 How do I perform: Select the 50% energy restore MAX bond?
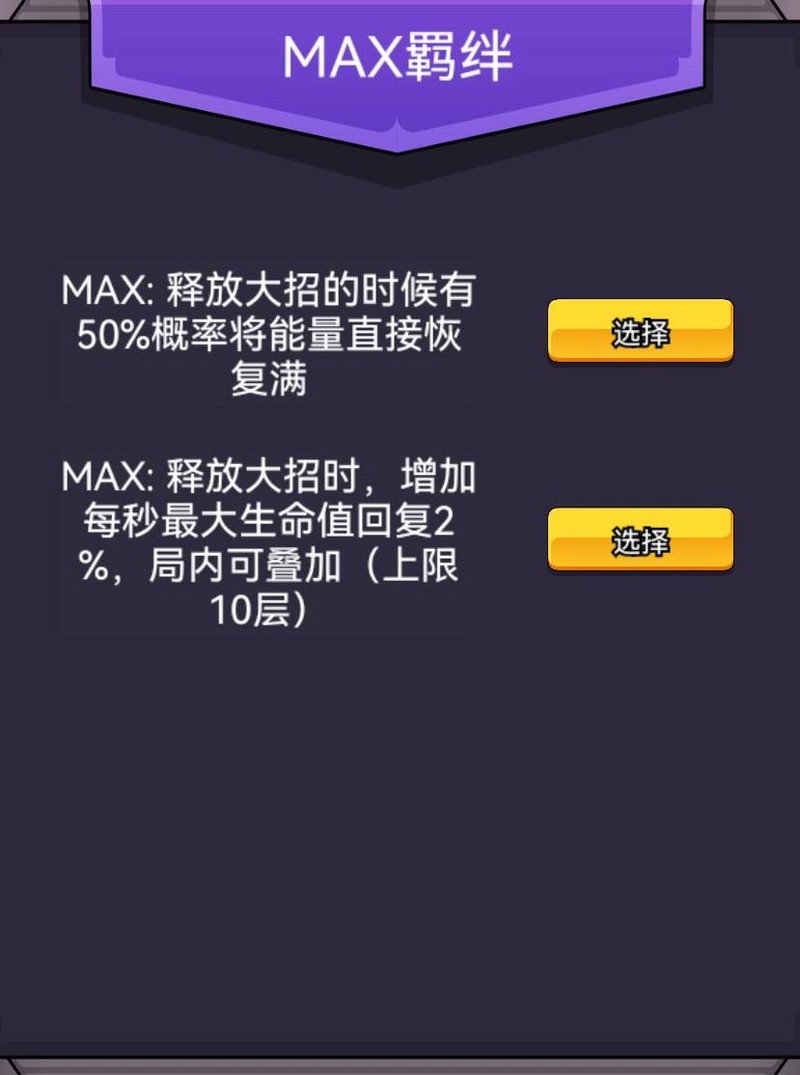pyautogui.click(x=640, y=331)
